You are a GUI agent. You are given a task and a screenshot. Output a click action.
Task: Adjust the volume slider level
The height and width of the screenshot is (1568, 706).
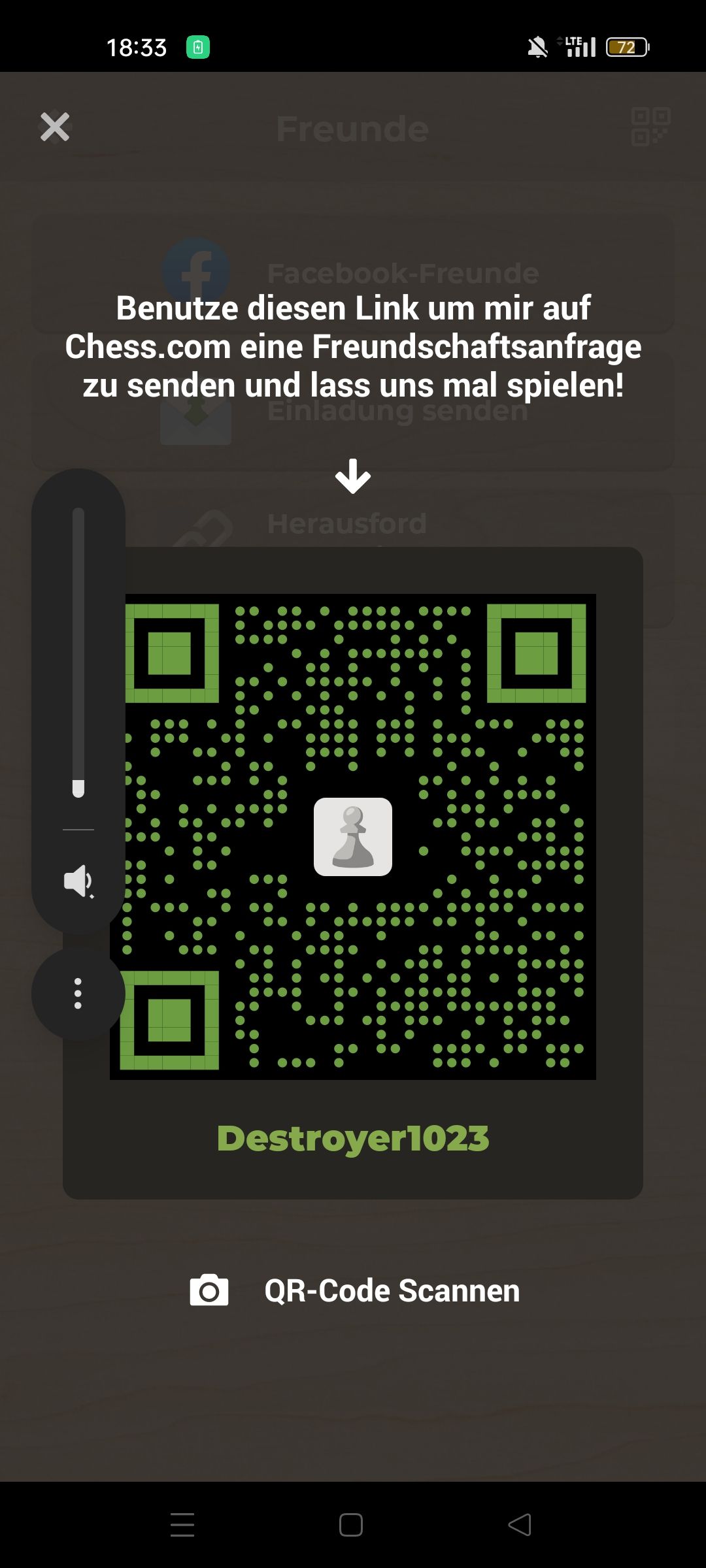(78, 653)
